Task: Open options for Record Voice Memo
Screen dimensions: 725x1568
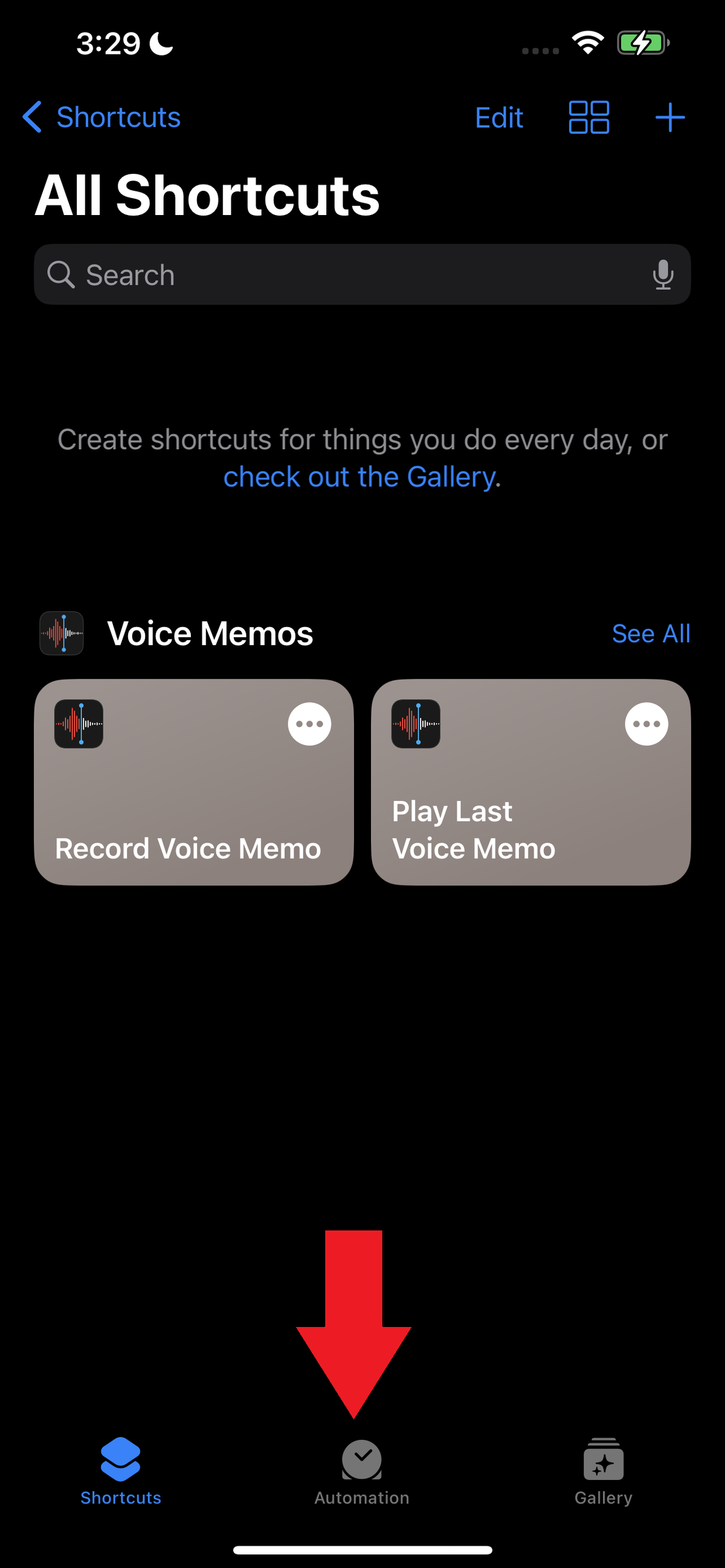Action: 309,724
